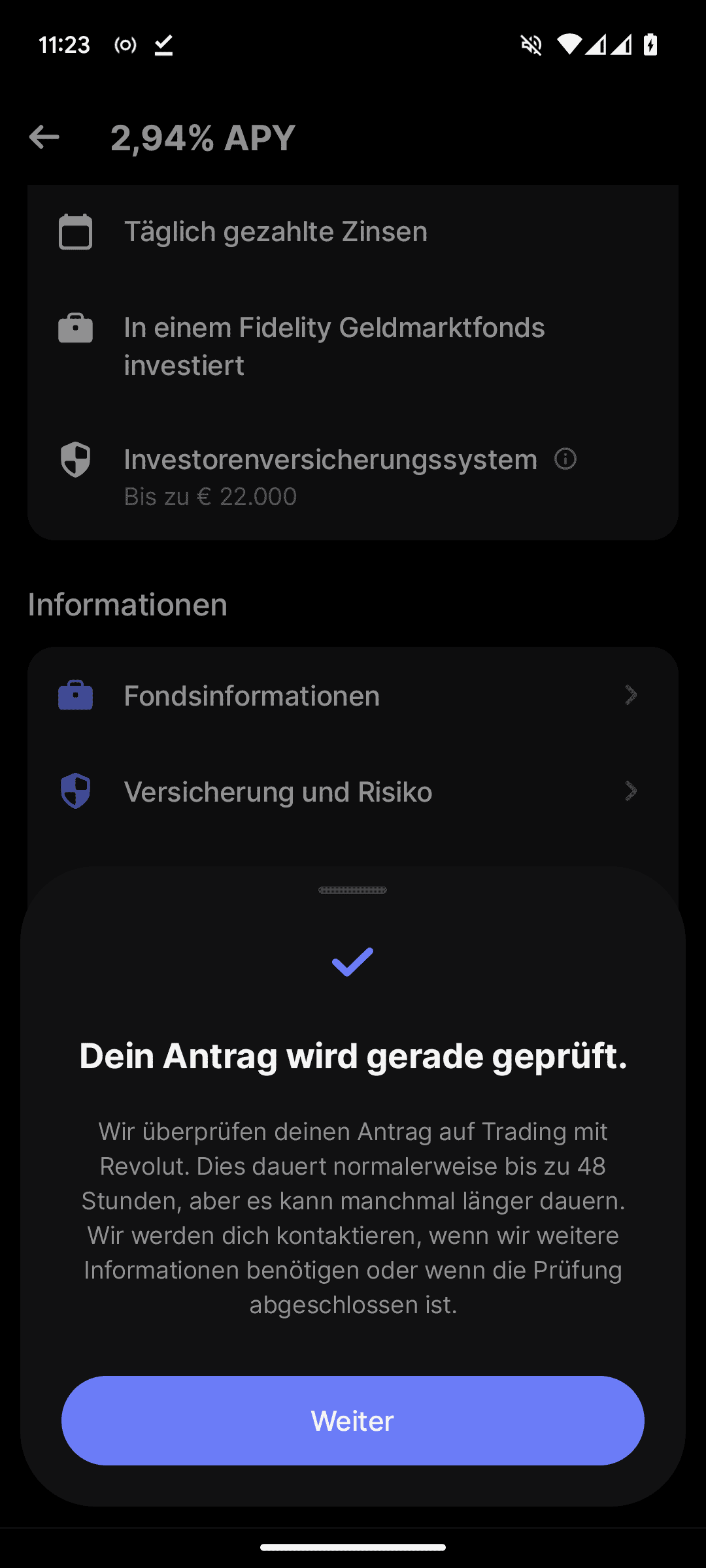Show info about Investorenversicherungssystem

coord(565,459)
